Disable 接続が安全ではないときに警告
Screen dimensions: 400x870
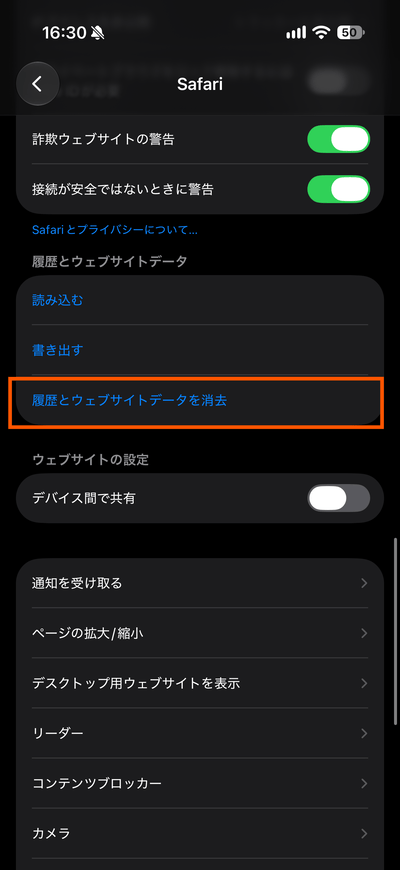338,189
